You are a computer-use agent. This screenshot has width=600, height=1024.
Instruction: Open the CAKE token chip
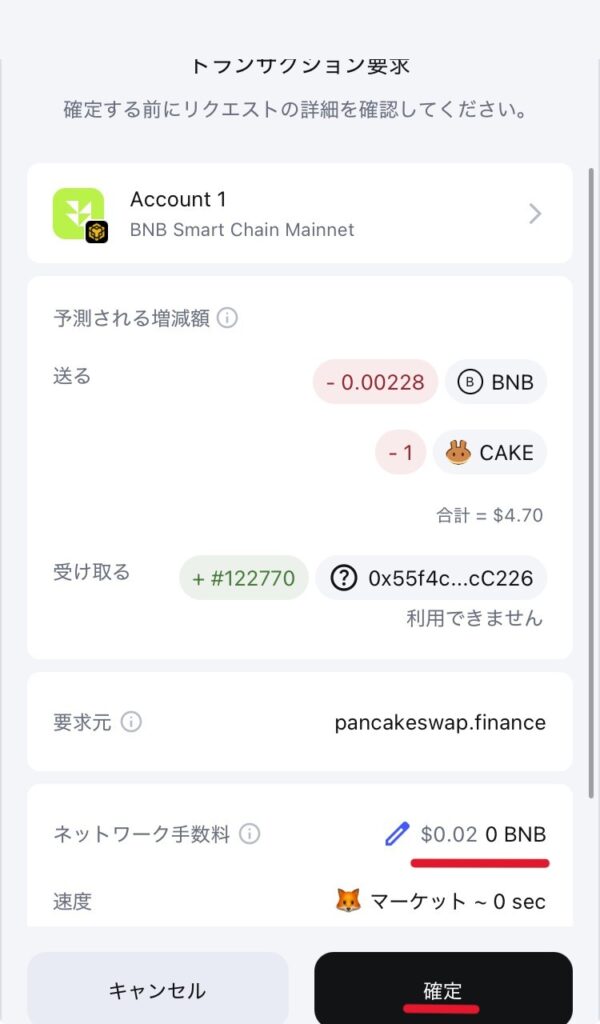tap(490, 453)
